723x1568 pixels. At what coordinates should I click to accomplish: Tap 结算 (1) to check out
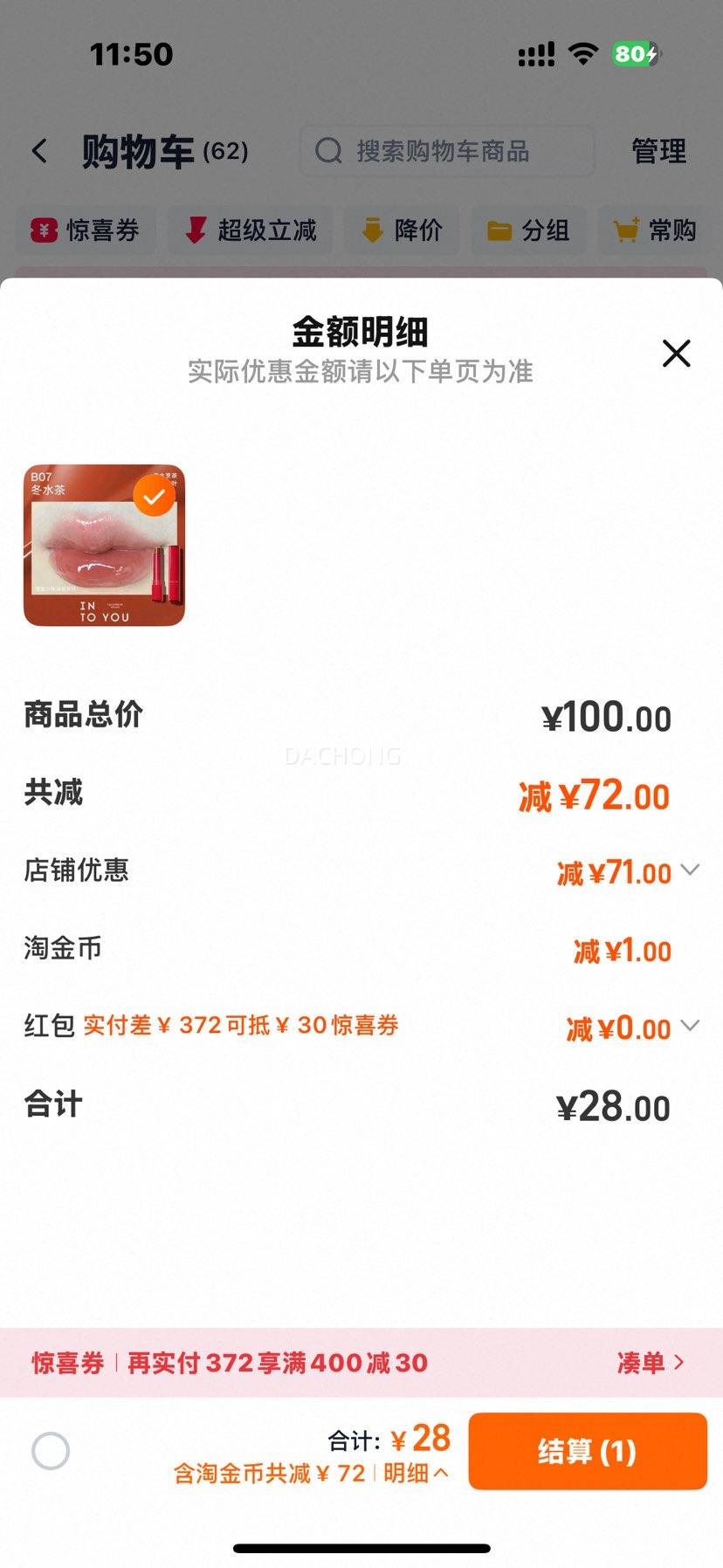tap(588, 1451)
